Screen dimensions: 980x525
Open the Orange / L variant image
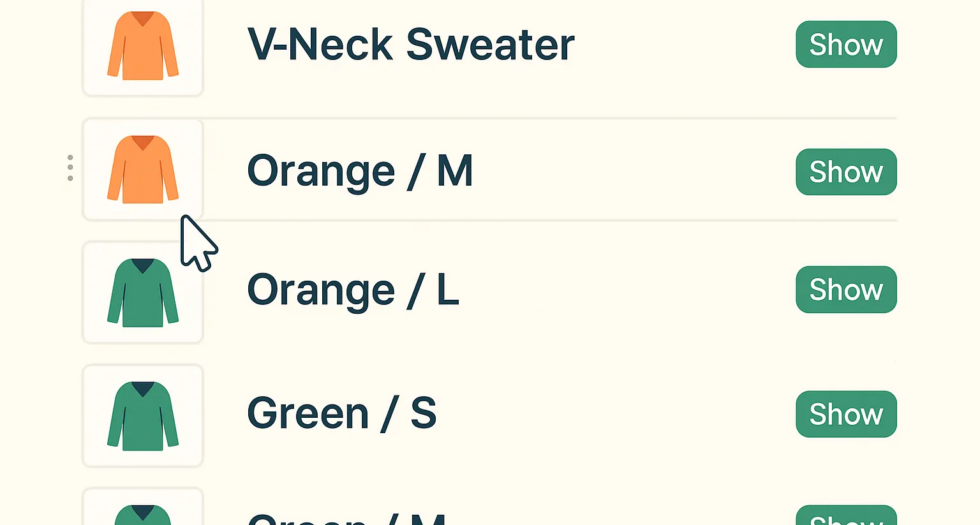143,292
